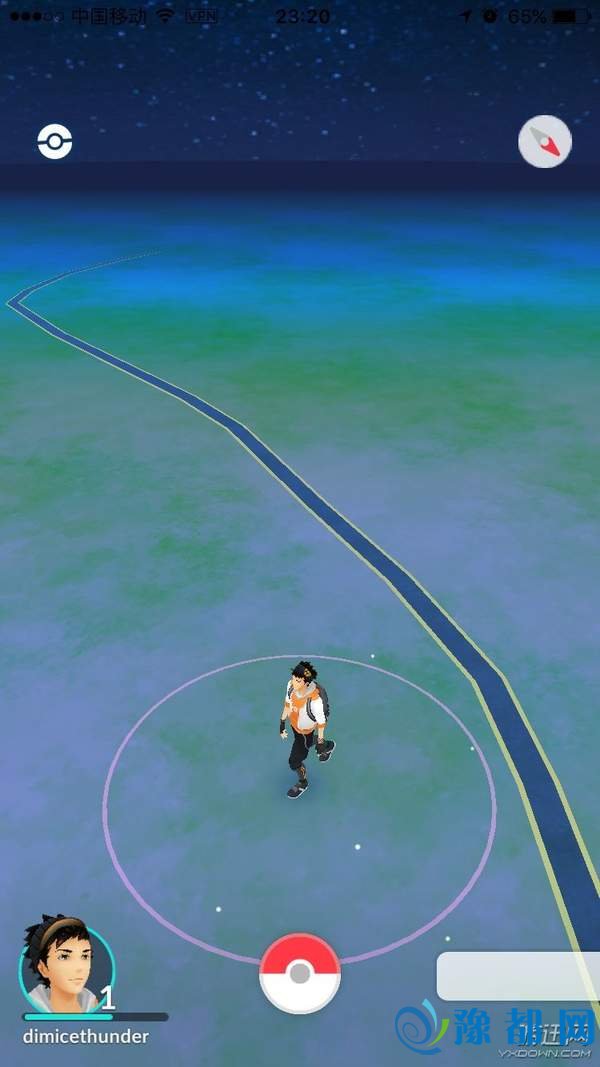Open dimicethunder's trainer profile

67,968
